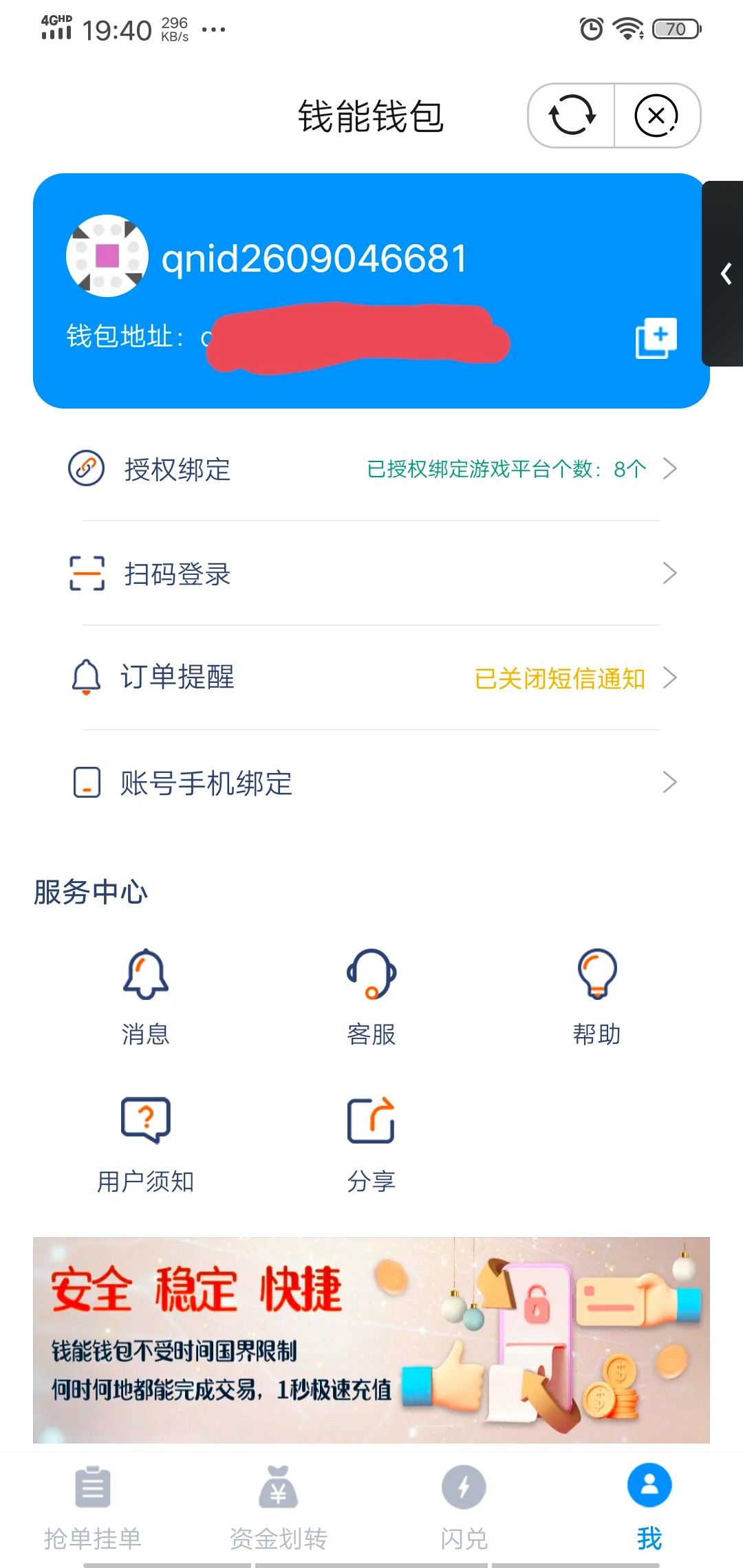Expand the side panel arrow handle
The width and height of the screenshot is (743, 1568).
click(x=724, y=274)
